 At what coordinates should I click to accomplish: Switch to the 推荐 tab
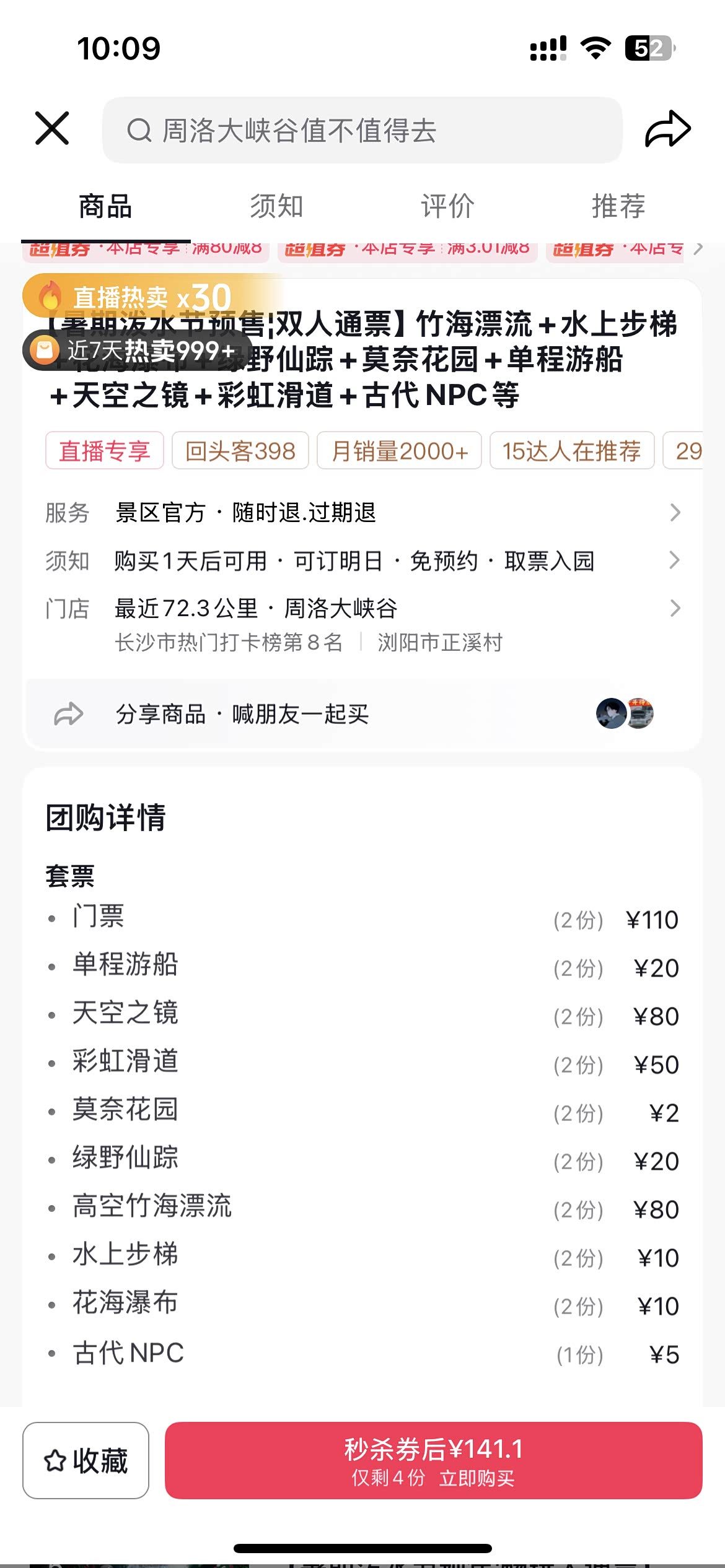click(x=618, y=206)
